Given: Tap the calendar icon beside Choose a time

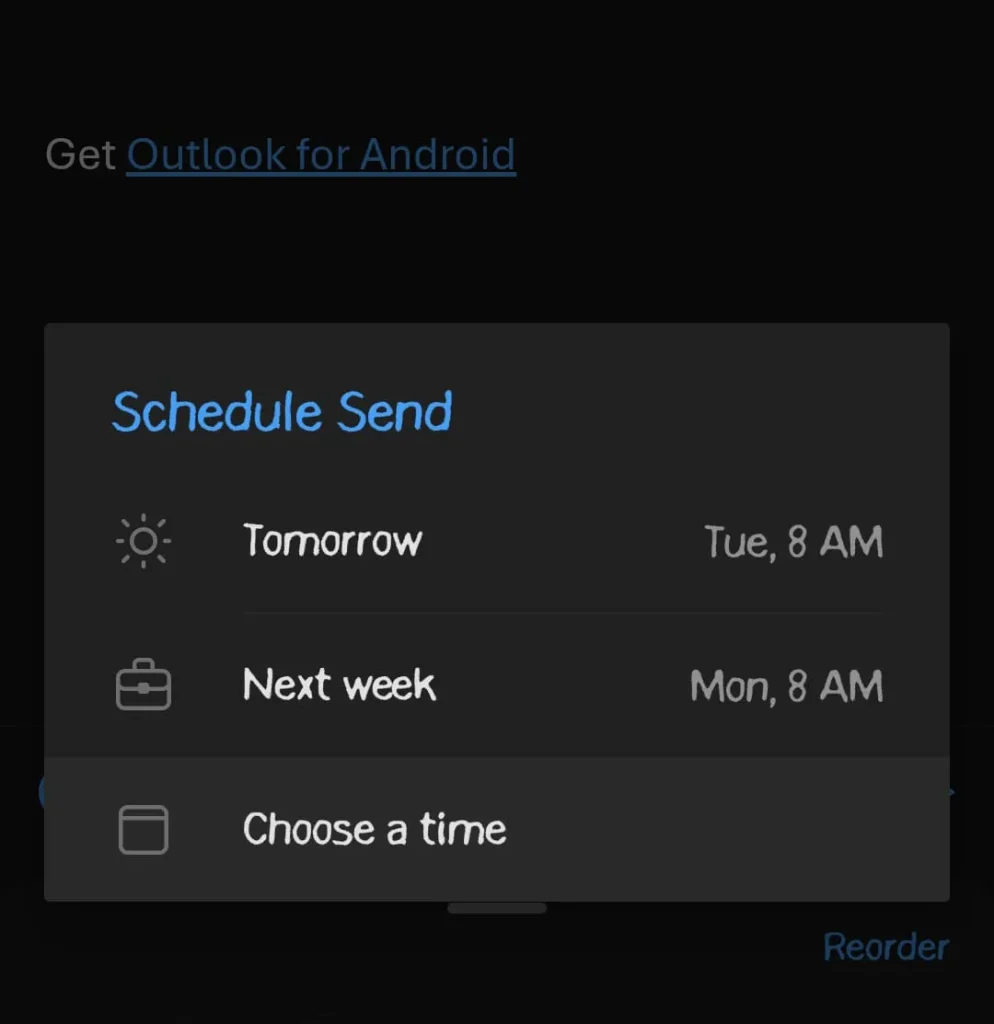Looking at the screenshot, I should click(x=144, y=828).
